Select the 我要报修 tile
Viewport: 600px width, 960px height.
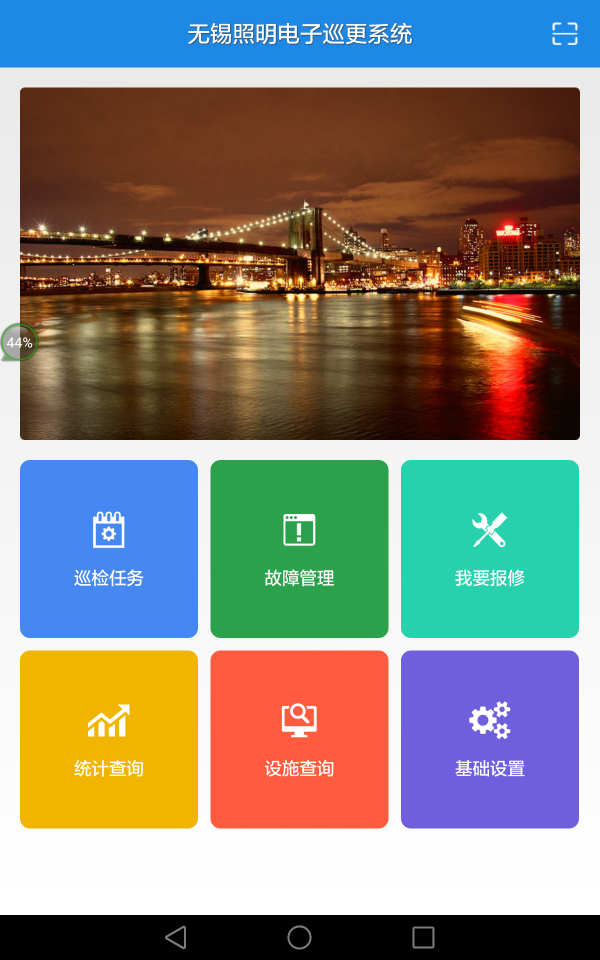pos(490,549)
